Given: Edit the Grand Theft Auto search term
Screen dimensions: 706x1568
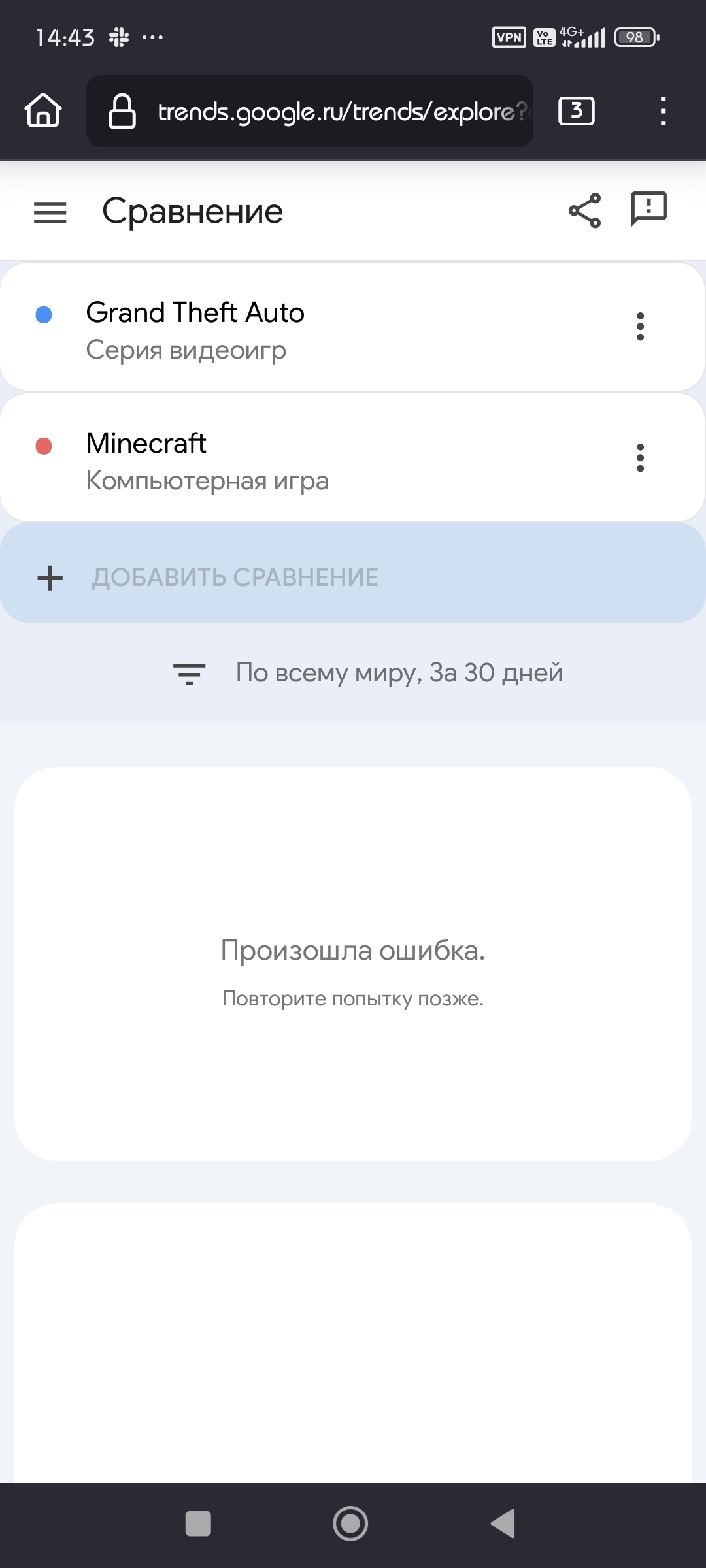Looking at the screenshot, I should pos(195,314).
